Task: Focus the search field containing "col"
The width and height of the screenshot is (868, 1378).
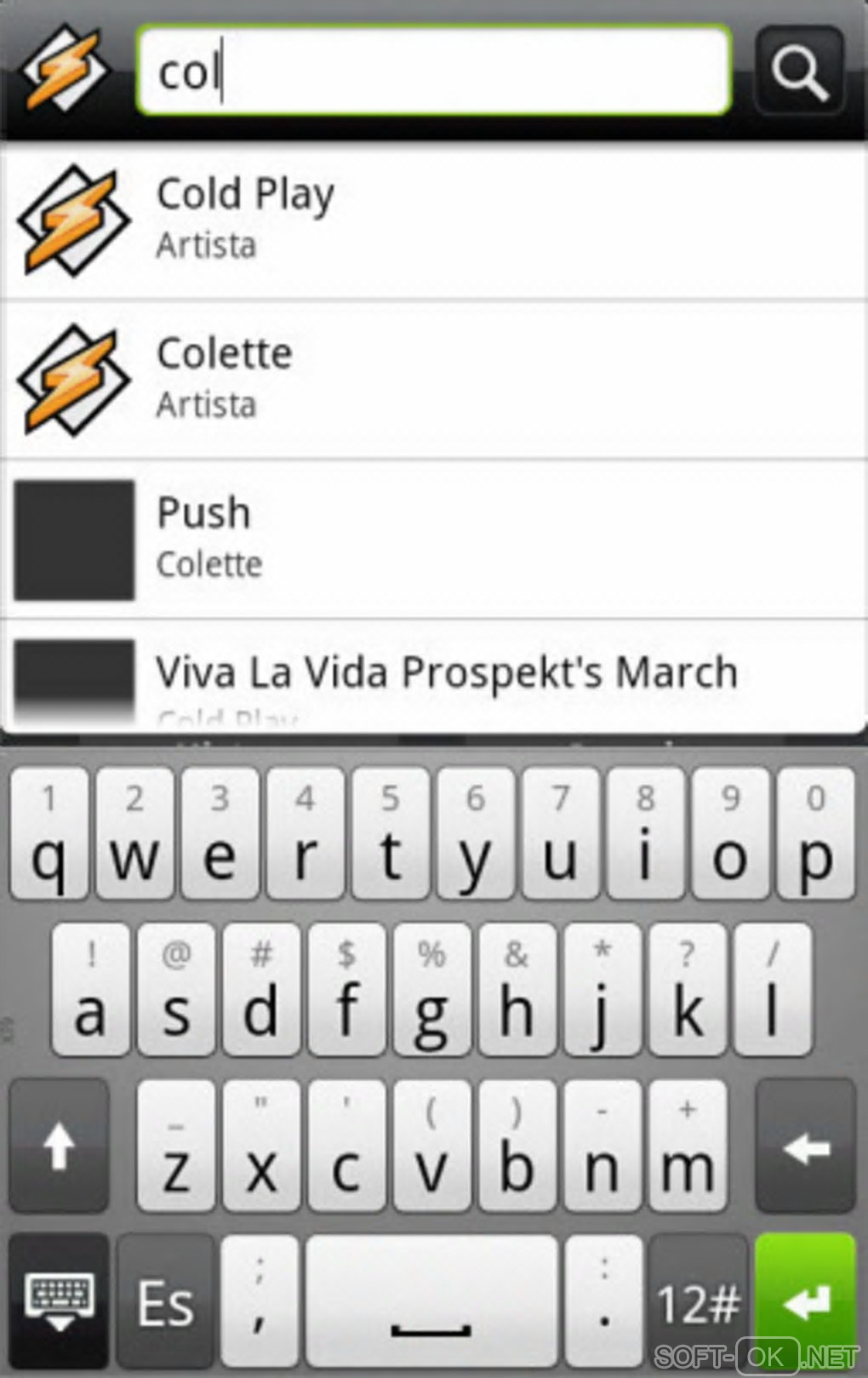Action: 432,71
